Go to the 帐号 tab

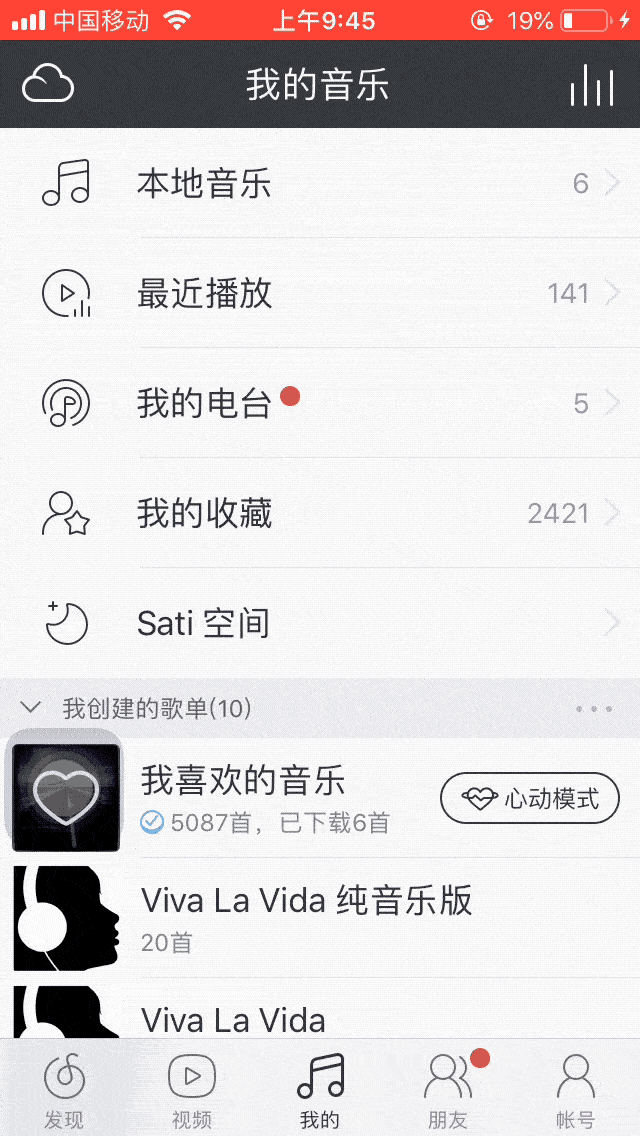[576, 1088]
